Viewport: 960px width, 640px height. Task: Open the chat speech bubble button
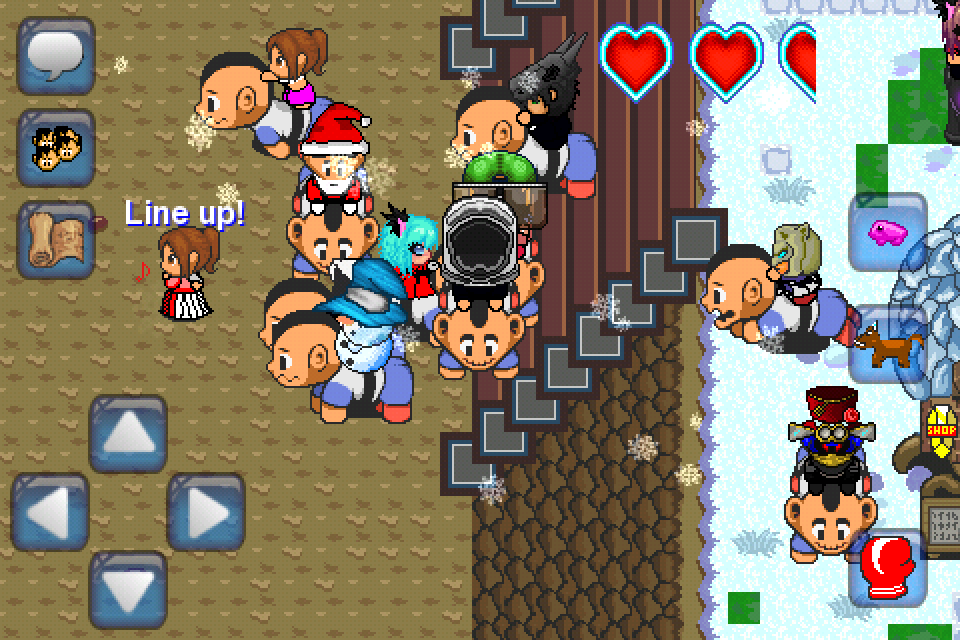(x=56, y=56)
